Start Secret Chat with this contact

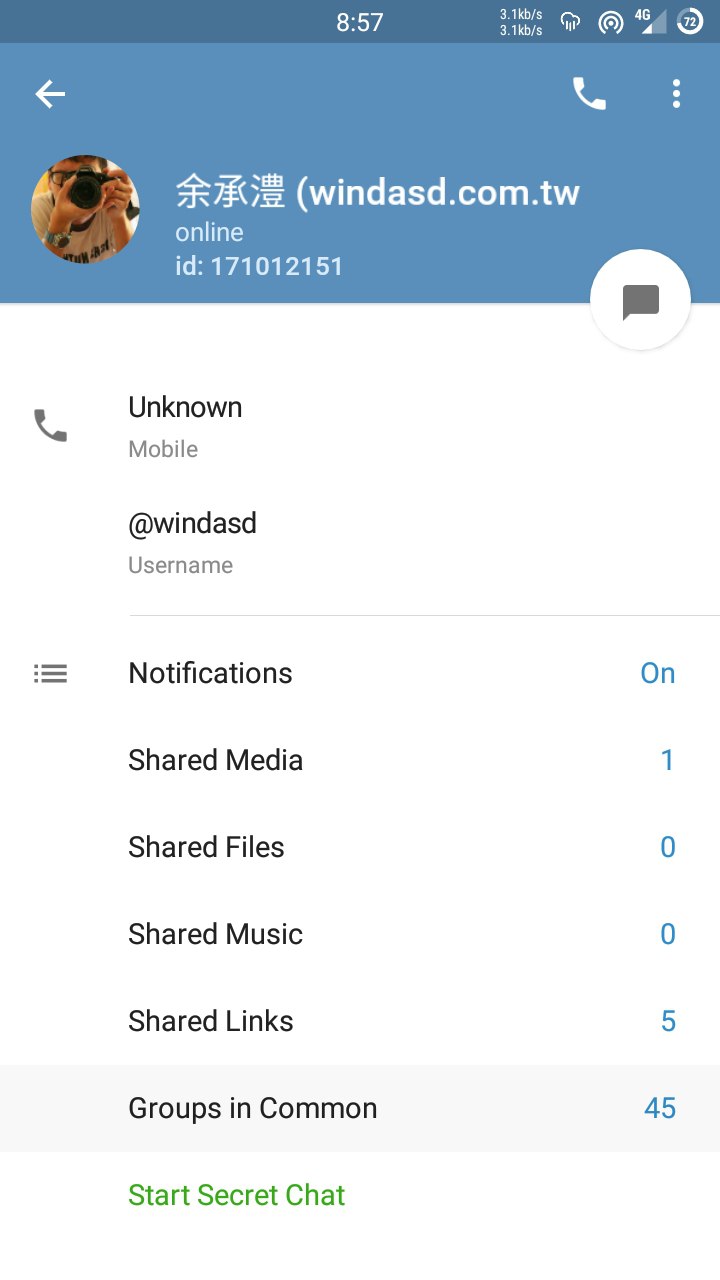pyautogui.click(x=237, y=1195)
